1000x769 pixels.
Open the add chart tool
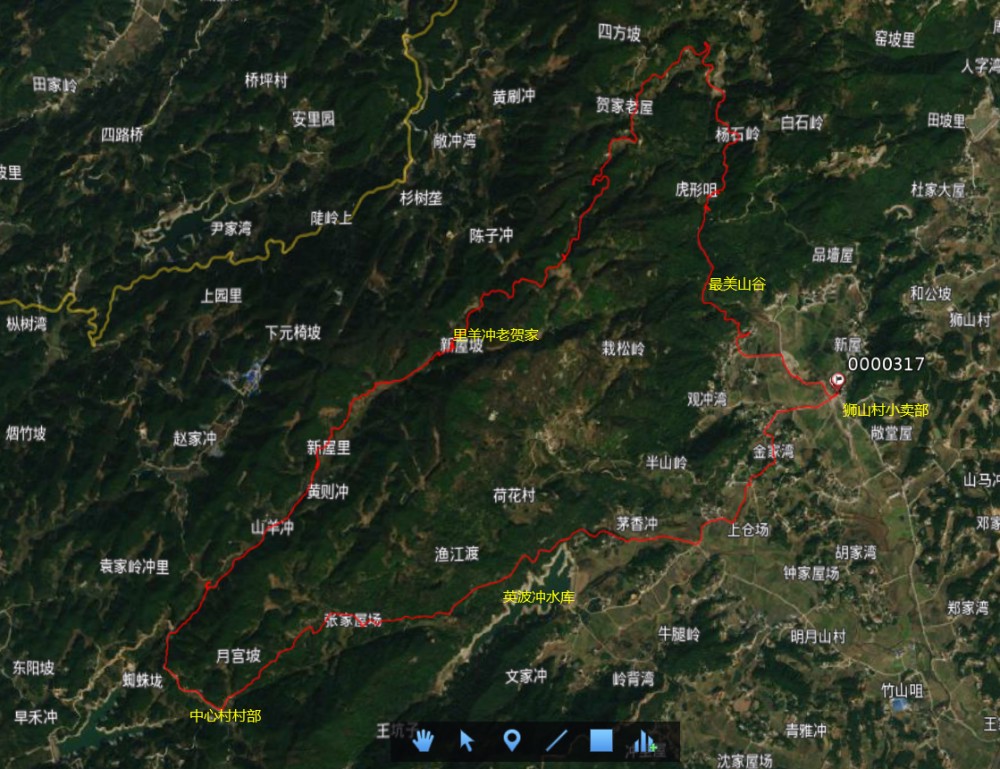coord(645,741)
